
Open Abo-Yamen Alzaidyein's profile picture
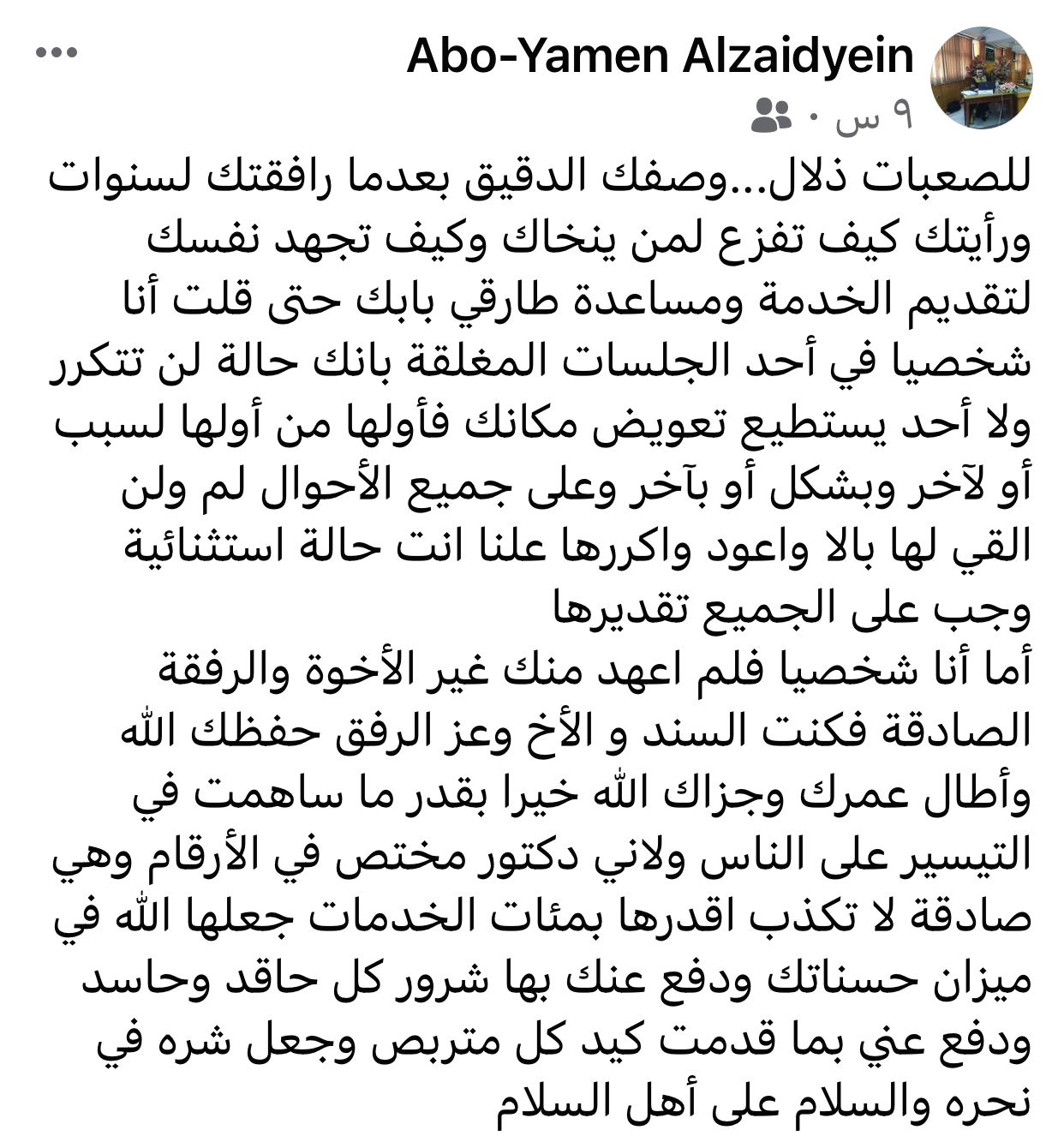click(x=981, y=77)
